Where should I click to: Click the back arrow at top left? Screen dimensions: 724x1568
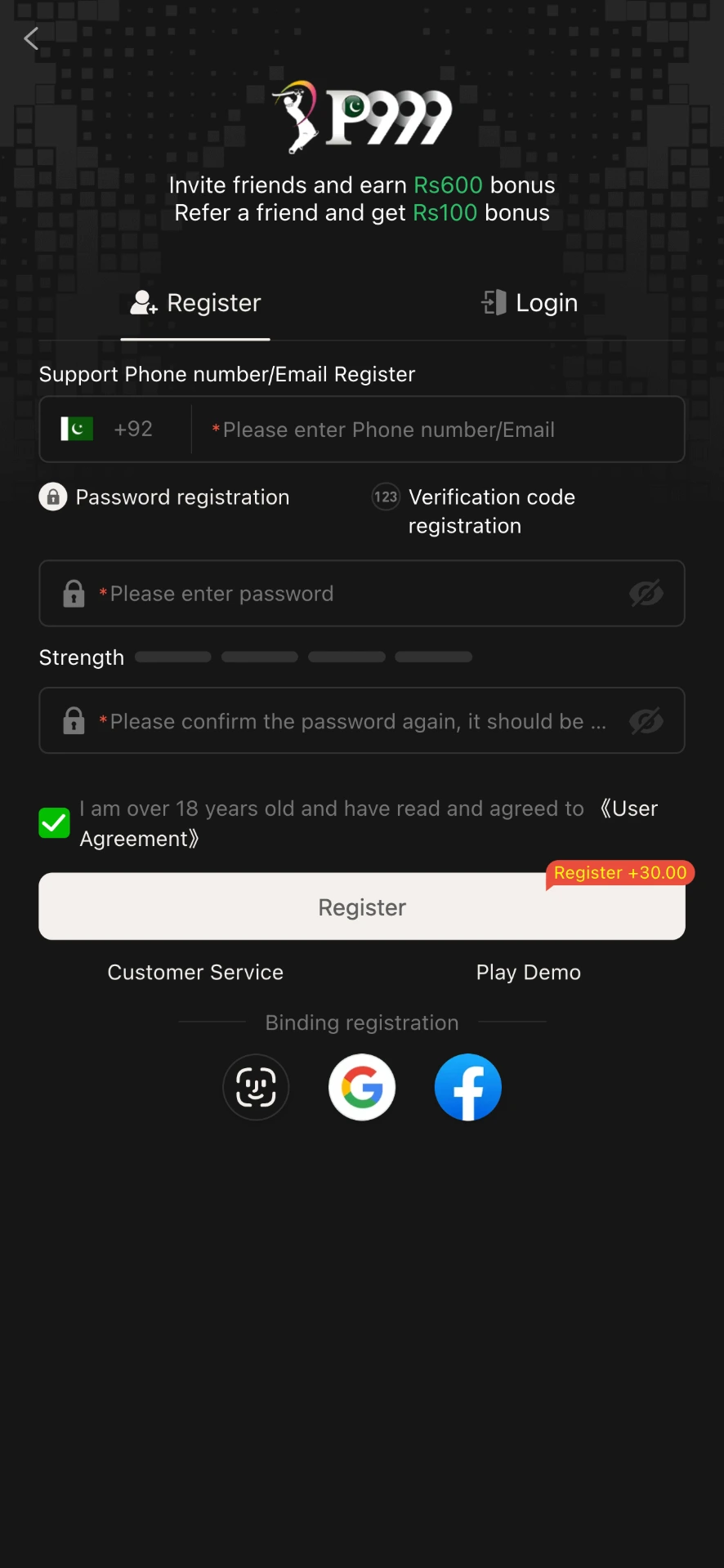tap(31, 38)
